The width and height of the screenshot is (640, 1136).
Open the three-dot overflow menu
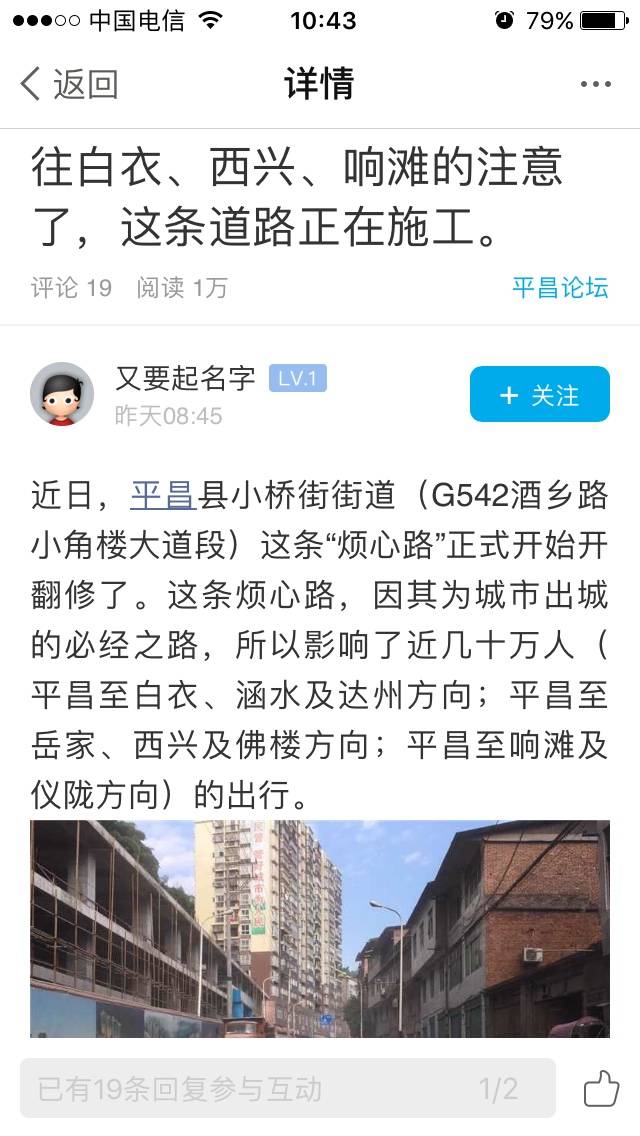595,85
